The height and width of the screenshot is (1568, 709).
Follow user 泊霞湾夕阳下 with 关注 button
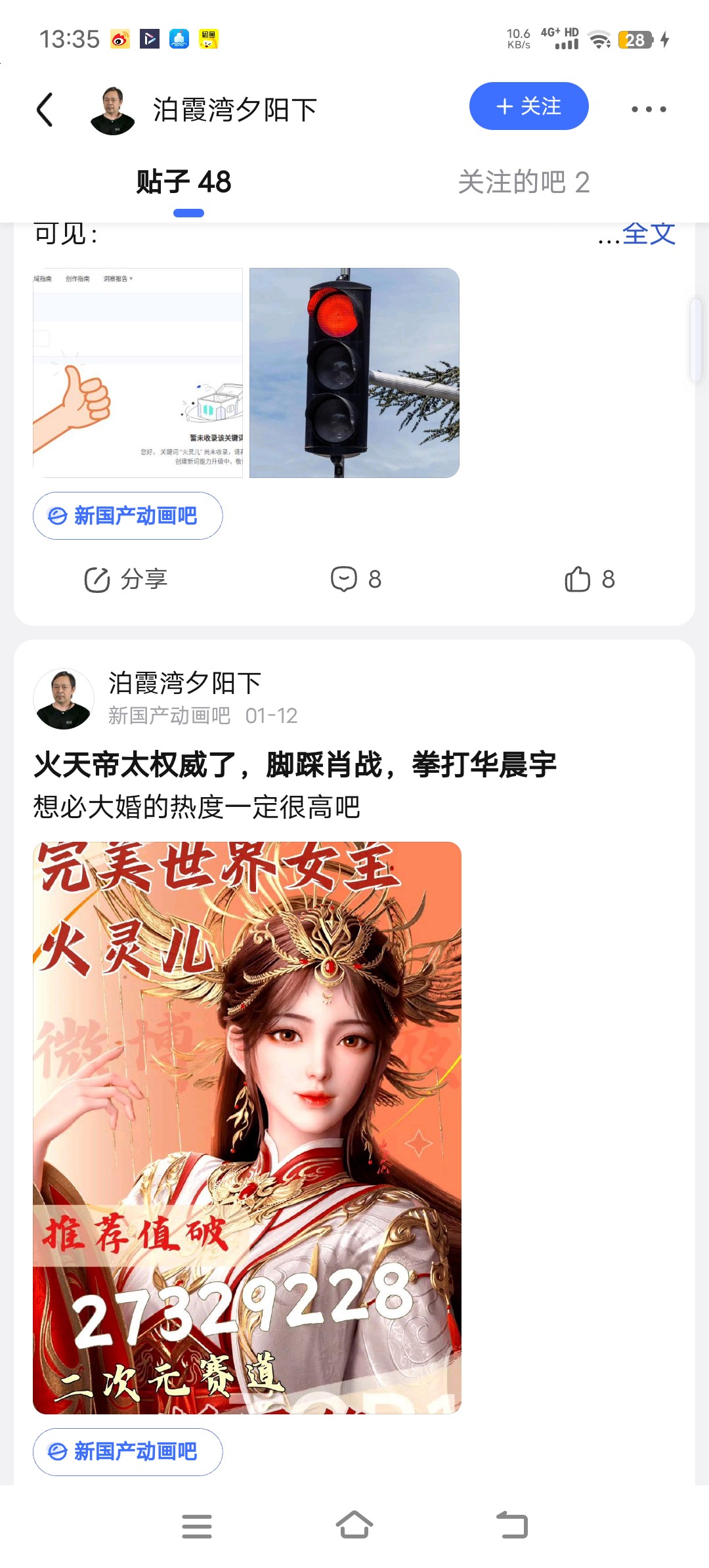pyautogui.click(x=528, y=106)
